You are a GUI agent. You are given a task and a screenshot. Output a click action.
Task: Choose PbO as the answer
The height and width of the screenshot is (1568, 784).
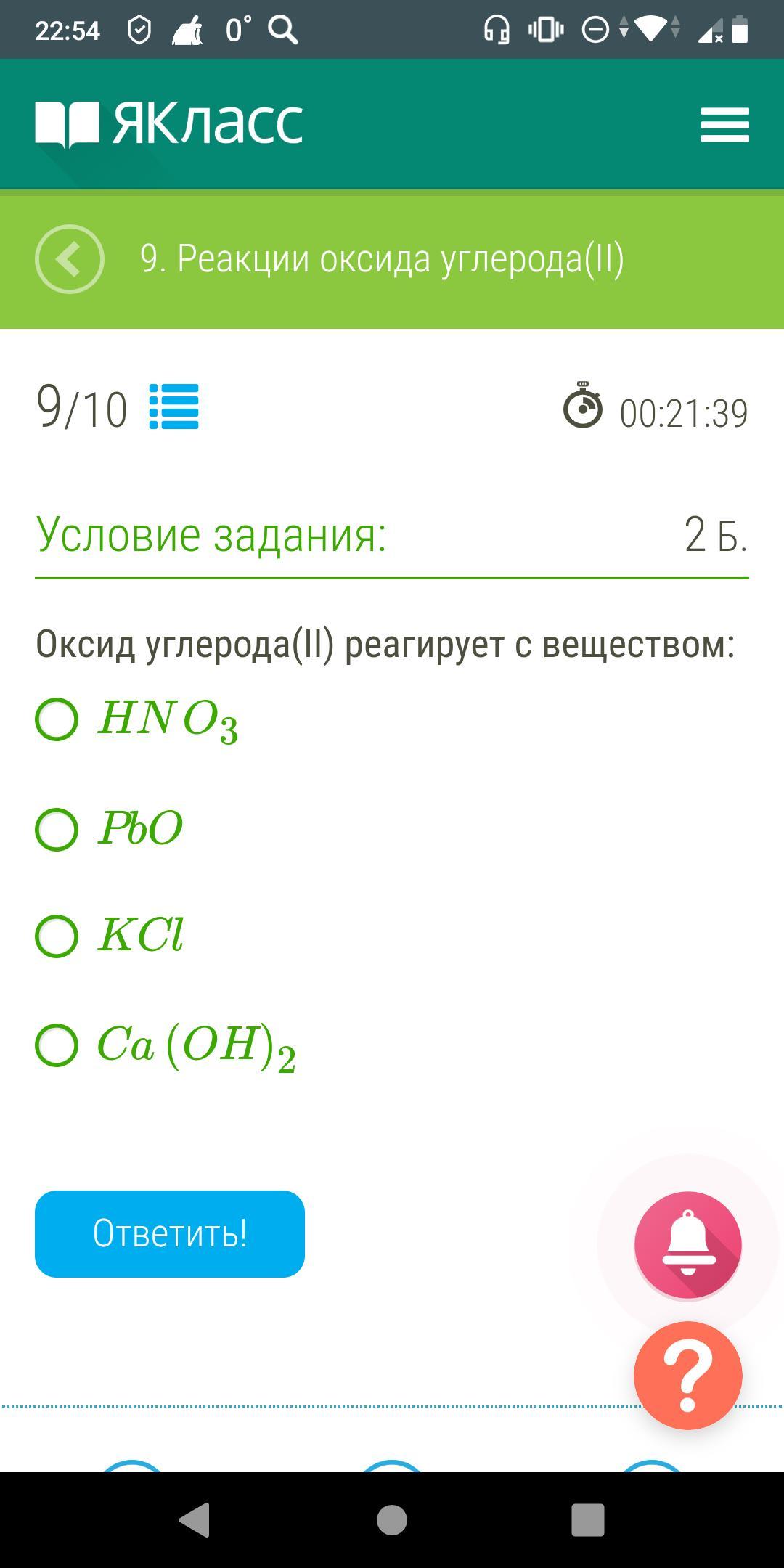click(57, 829)
